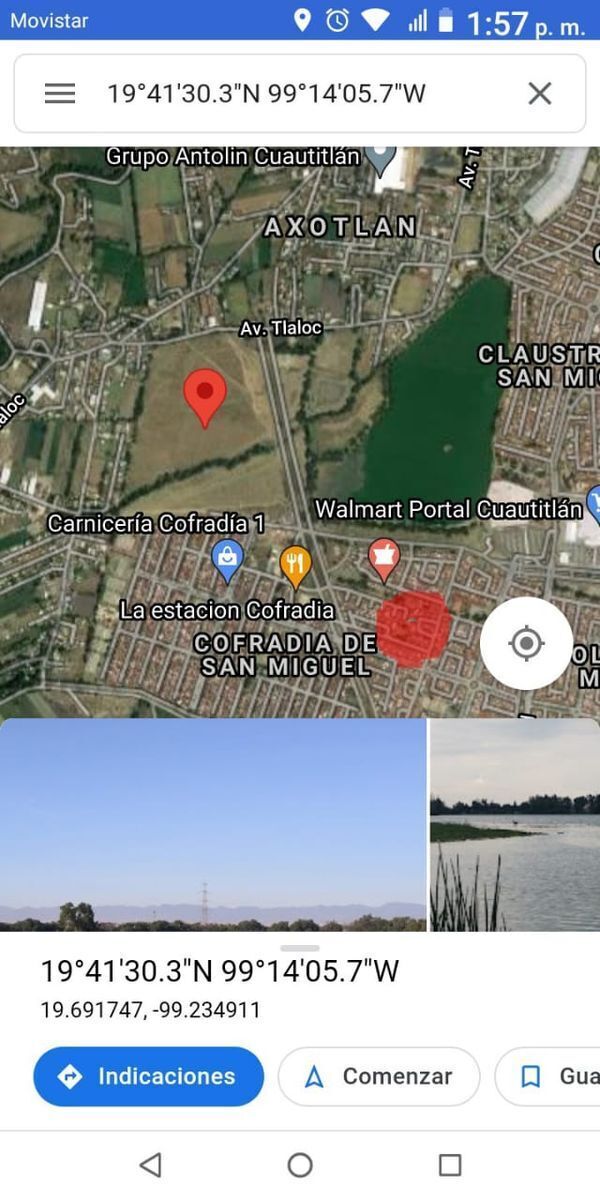Screen dimensions: 600x1200
Task: Select the Carnicería Cofradía 1 marker
Action: [x=228, y=560]
